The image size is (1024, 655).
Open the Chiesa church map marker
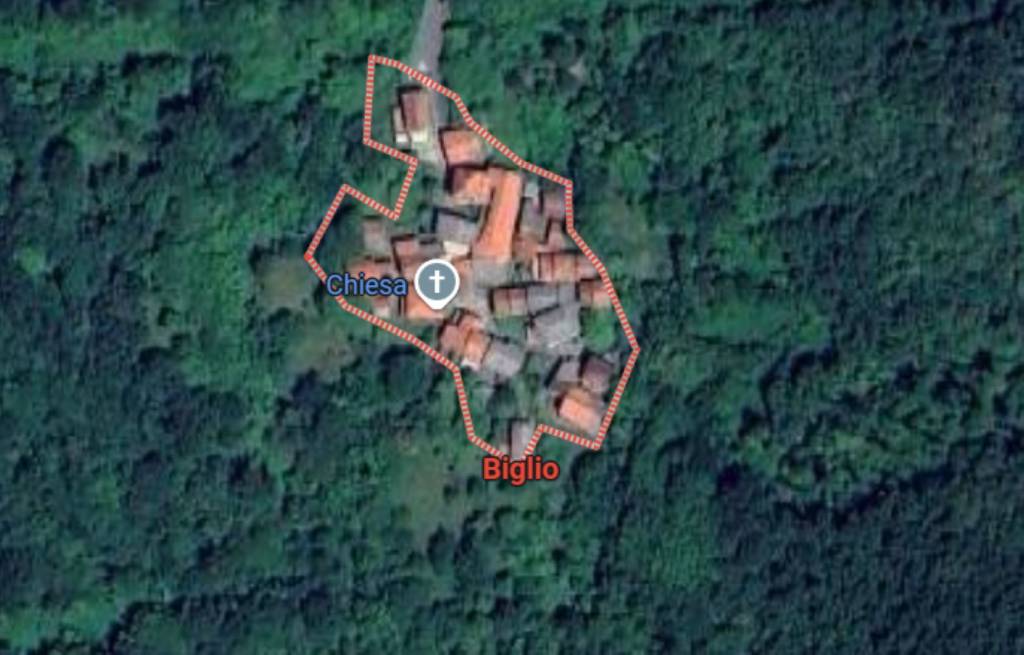(x=437, y=282)
